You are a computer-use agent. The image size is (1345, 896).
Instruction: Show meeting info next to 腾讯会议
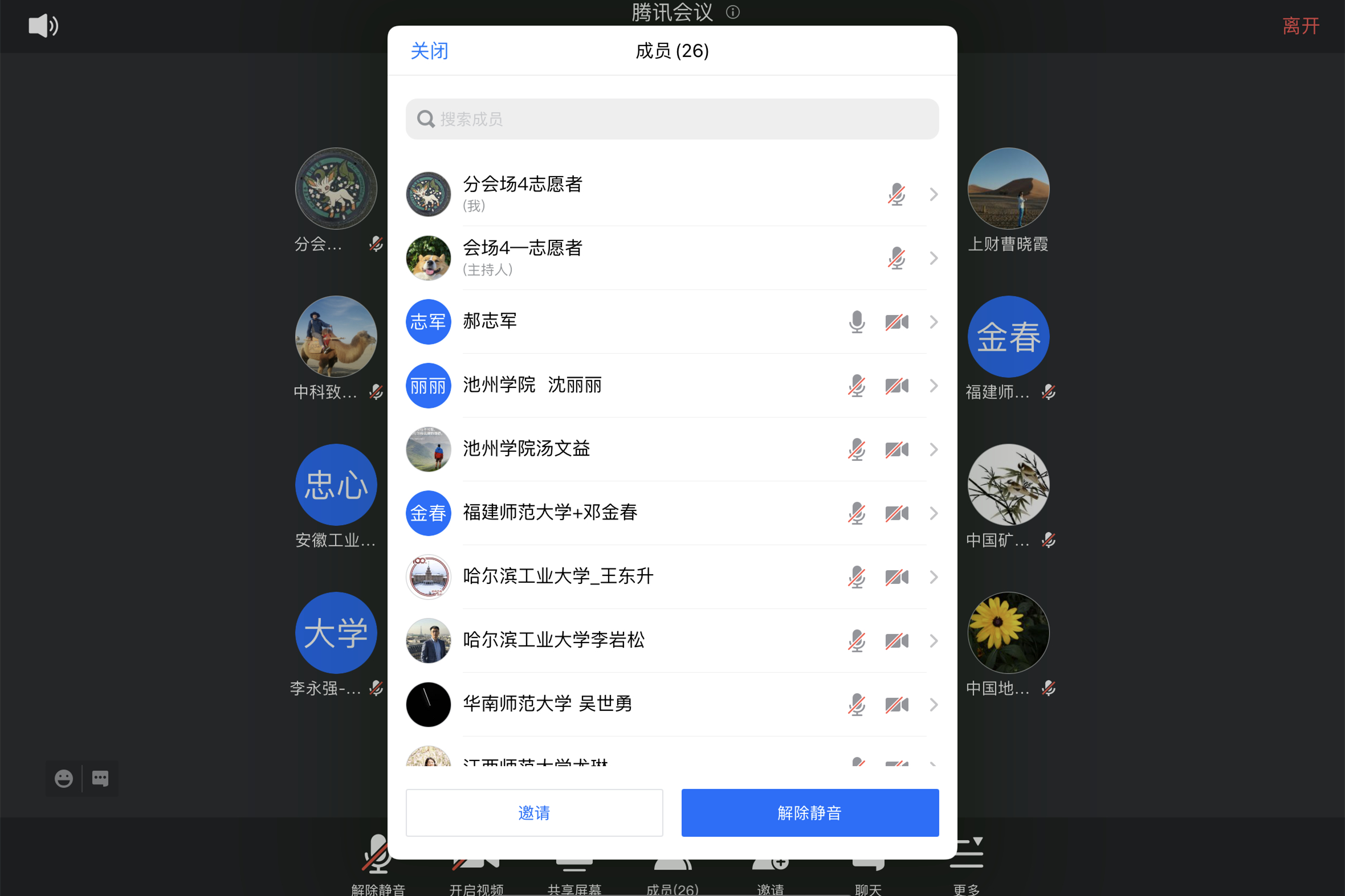pos(733,12)
